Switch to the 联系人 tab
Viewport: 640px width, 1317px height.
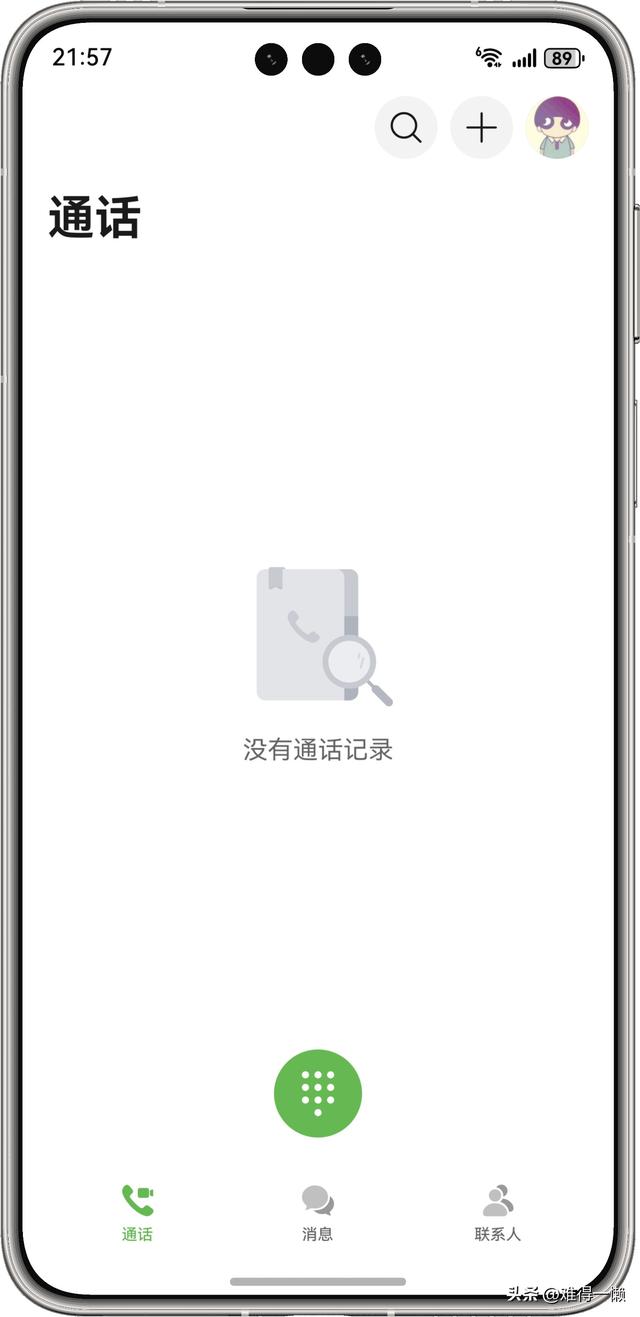pyautogui.click(x=497, y=1212)
